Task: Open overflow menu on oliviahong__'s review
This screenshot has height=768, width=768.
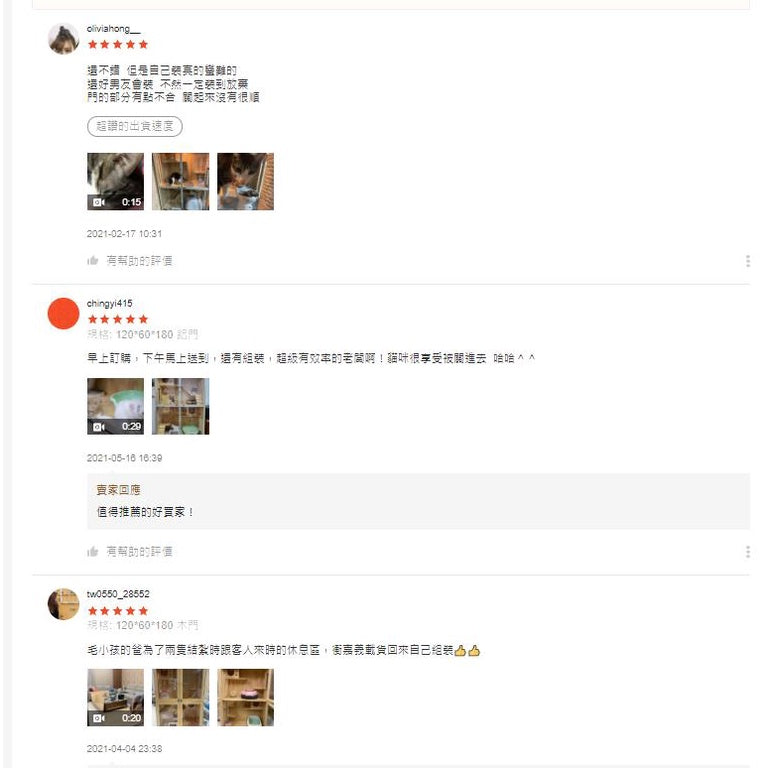Action: tap(747, 261)
